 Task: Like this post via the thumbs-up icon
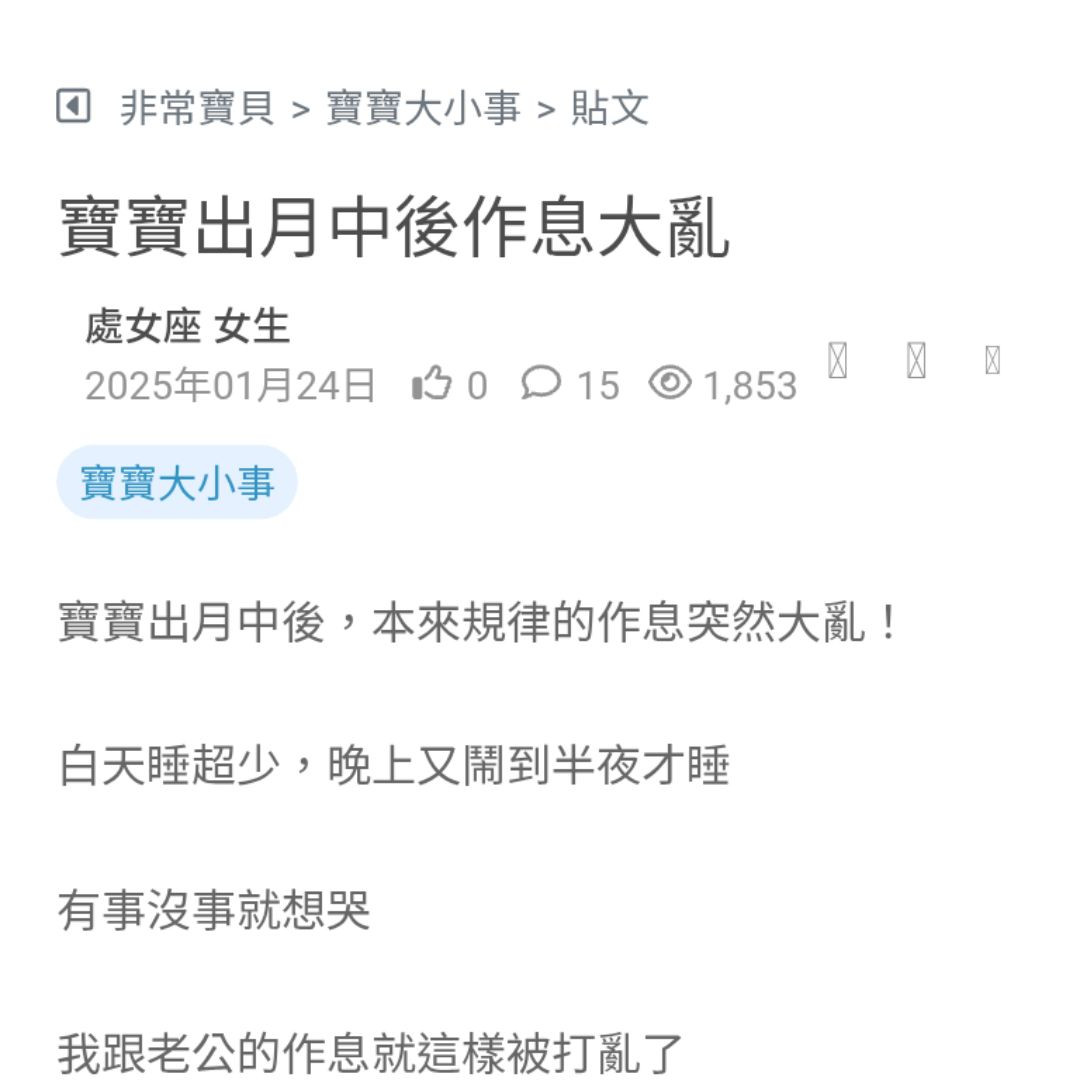432,384
